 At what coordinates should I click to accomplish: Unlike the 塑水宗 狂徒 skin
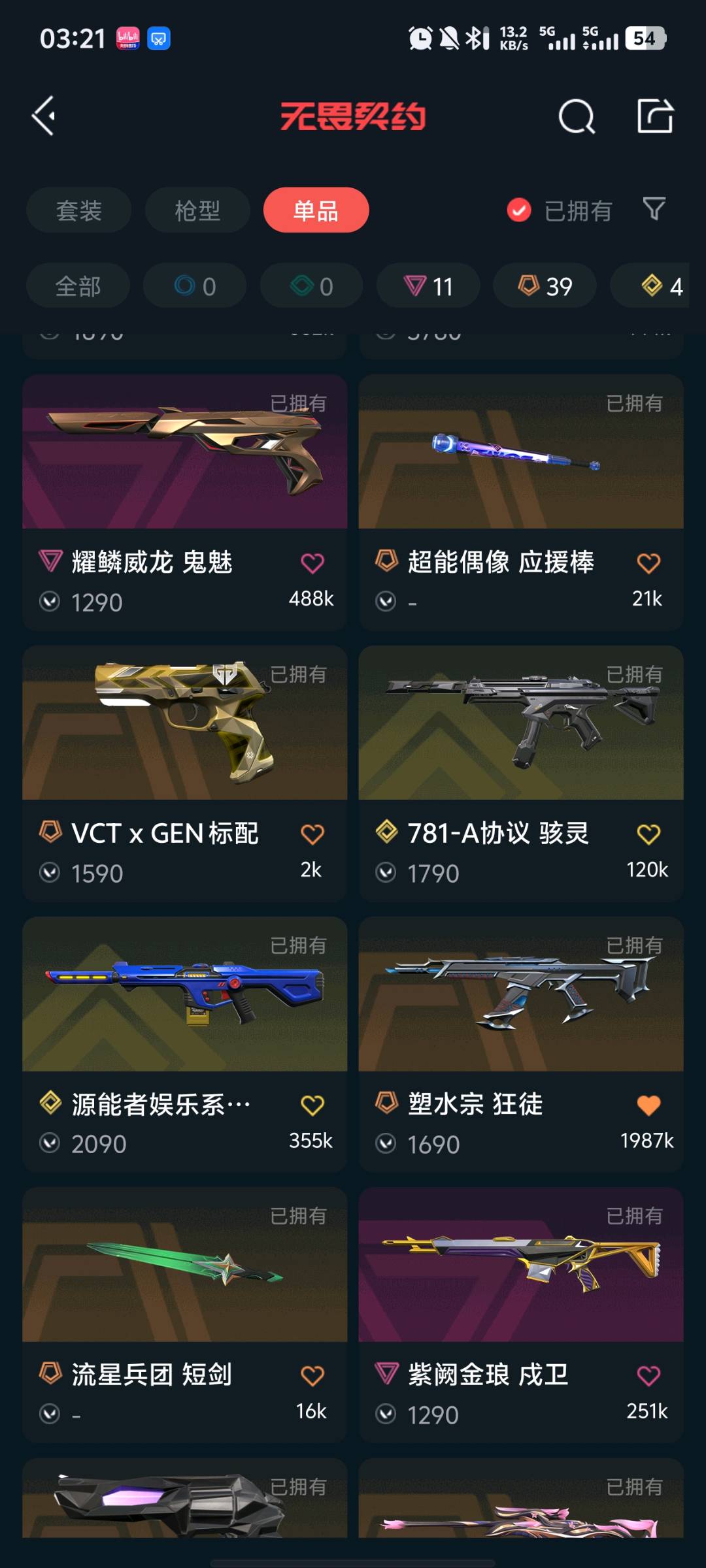point(648,1105)
